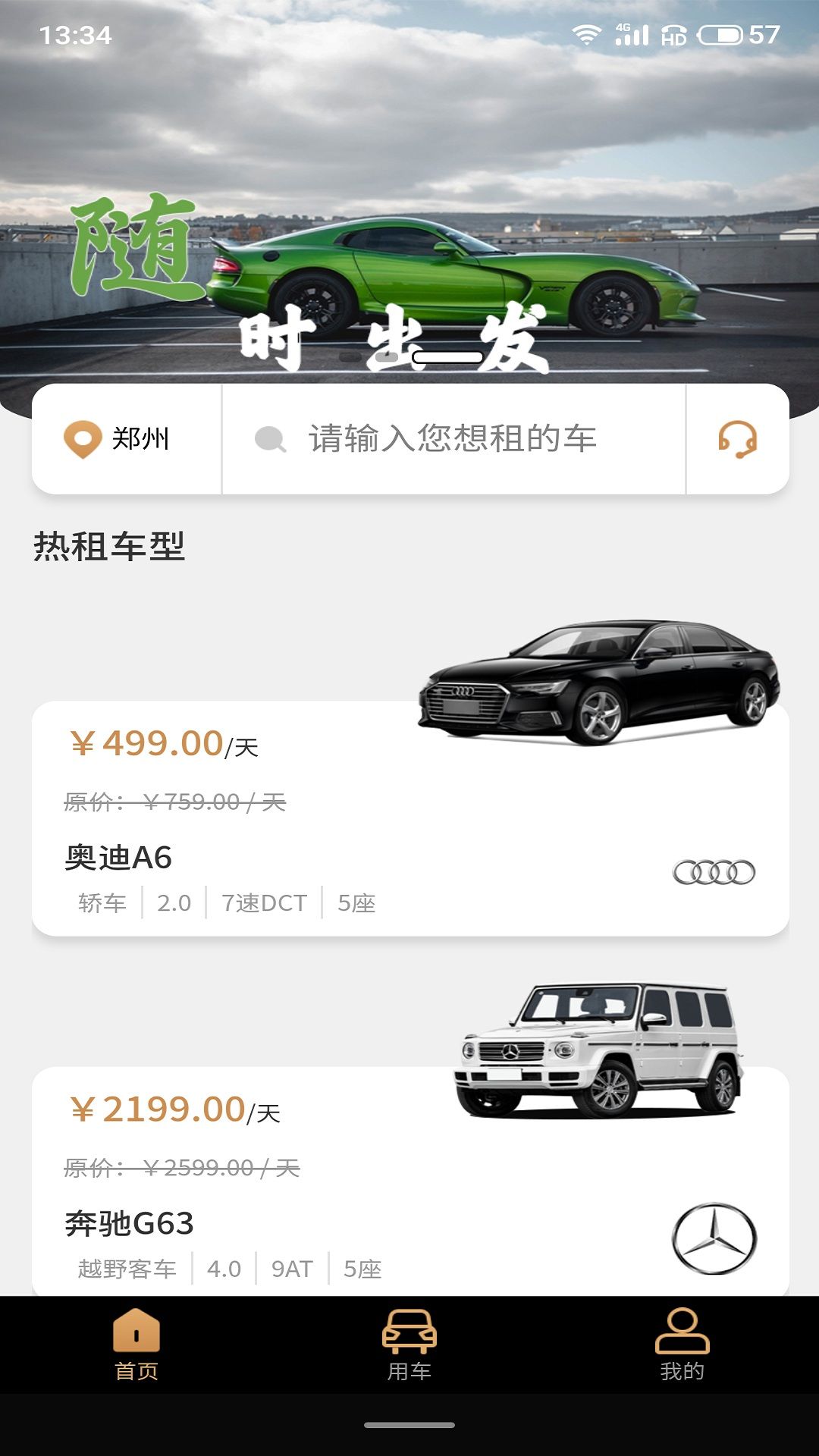This screenshot has height=1456, width=819.
Task: Click the location pin icon beside 郑州
Action: tap(82, 440)
